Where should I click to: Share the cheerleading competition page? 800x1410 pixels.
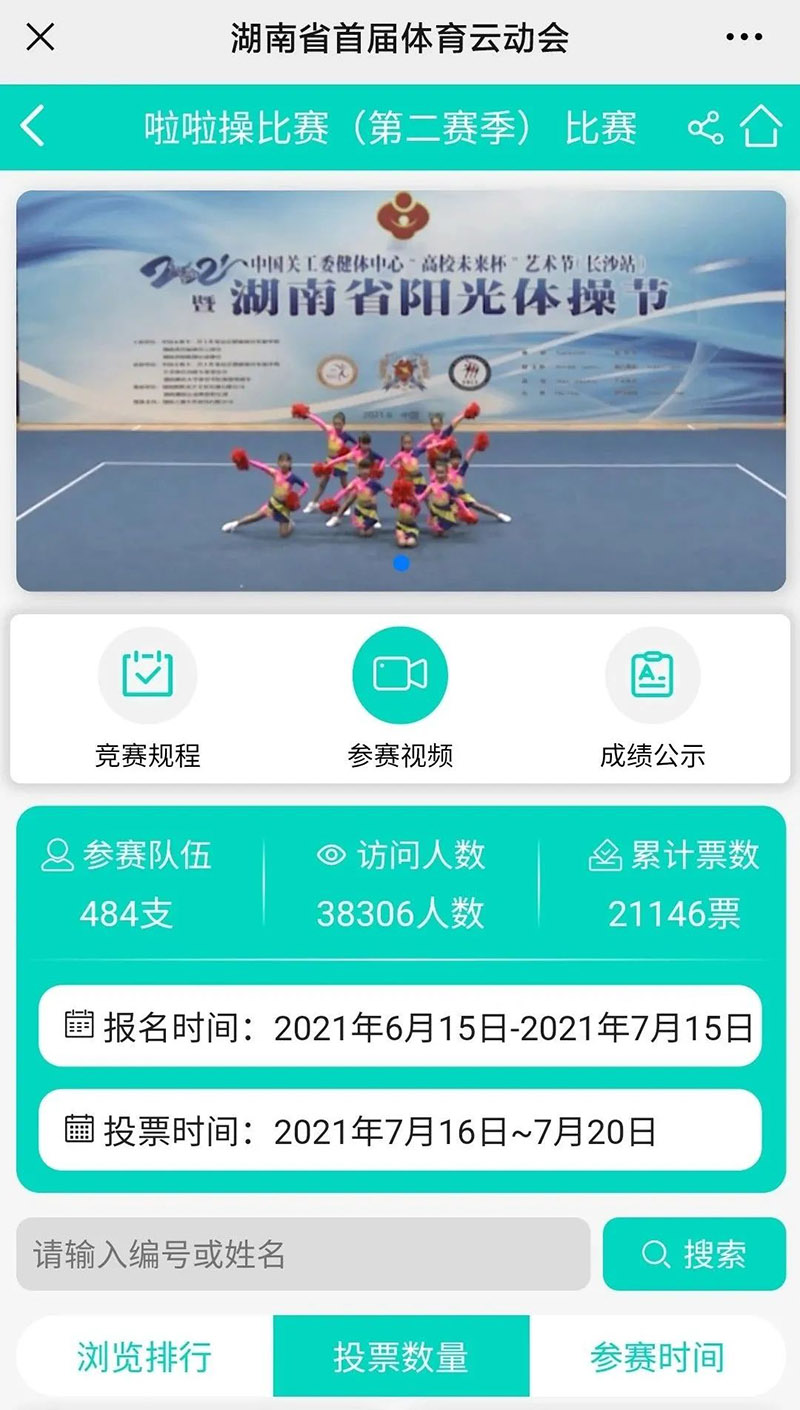click(705, 128)
